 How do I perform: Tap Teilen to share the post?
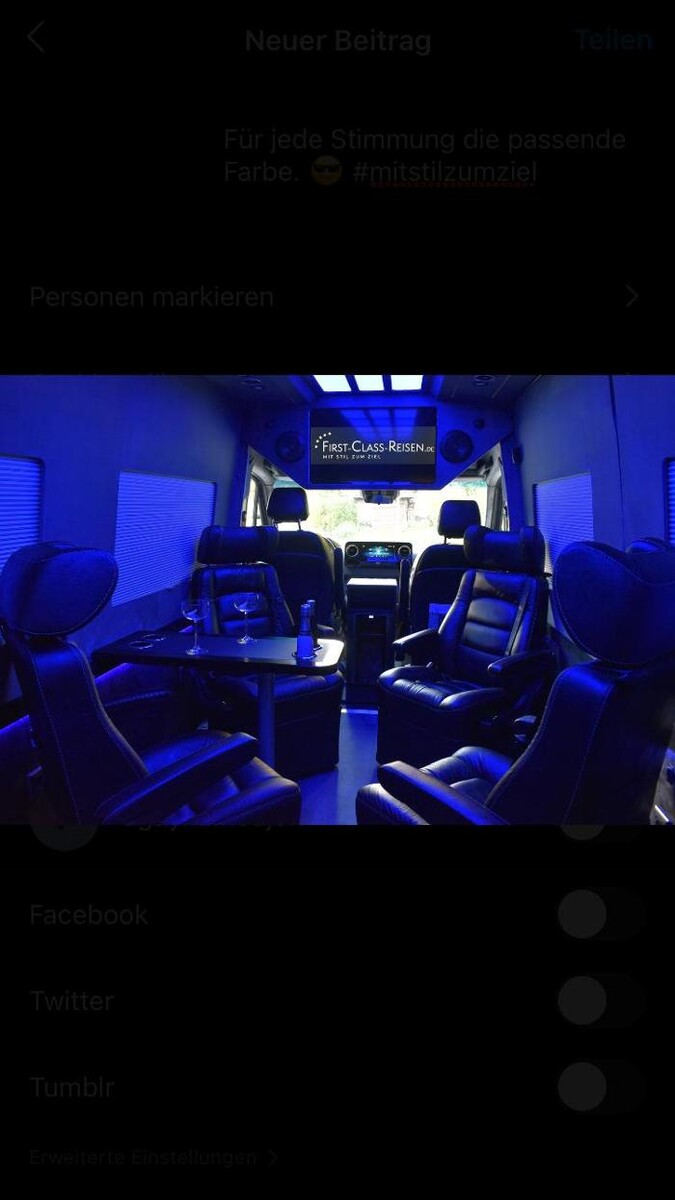(x=612, y=40)
